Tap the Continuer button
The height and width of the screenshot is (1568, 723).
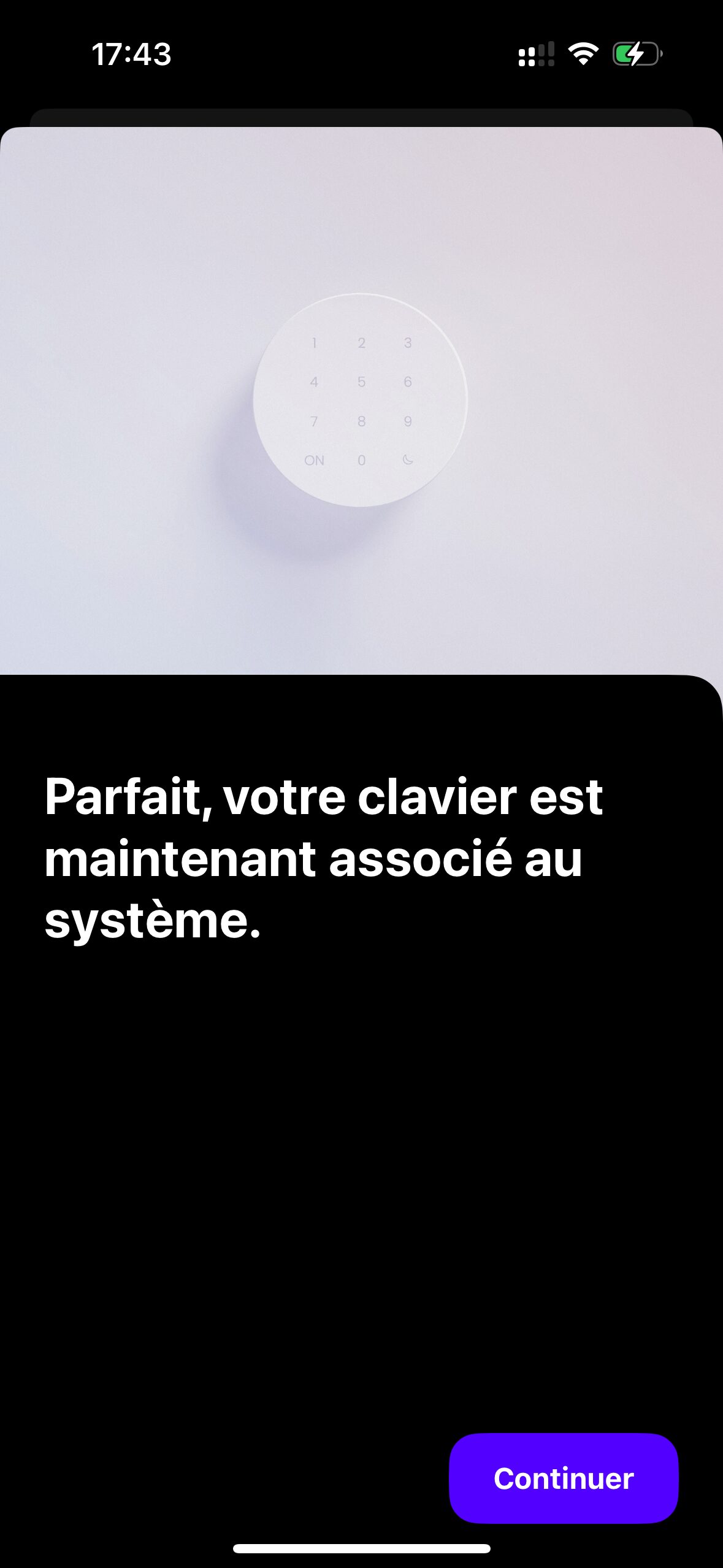coord(564,1478)
